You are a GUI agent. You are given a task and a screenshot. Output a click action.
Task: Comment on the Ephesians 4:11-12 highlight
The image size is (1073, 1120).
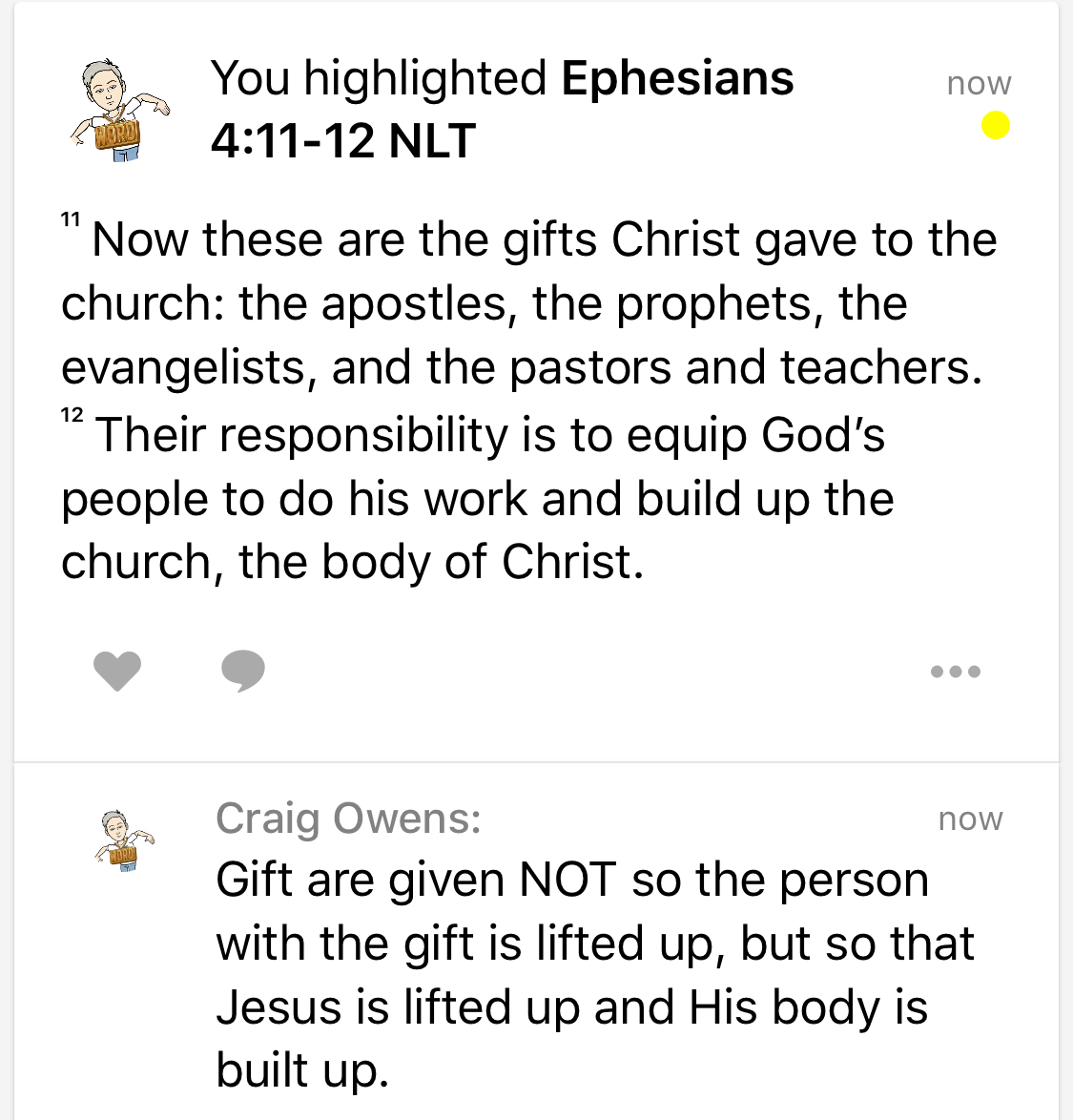click(x=243, y=671)
